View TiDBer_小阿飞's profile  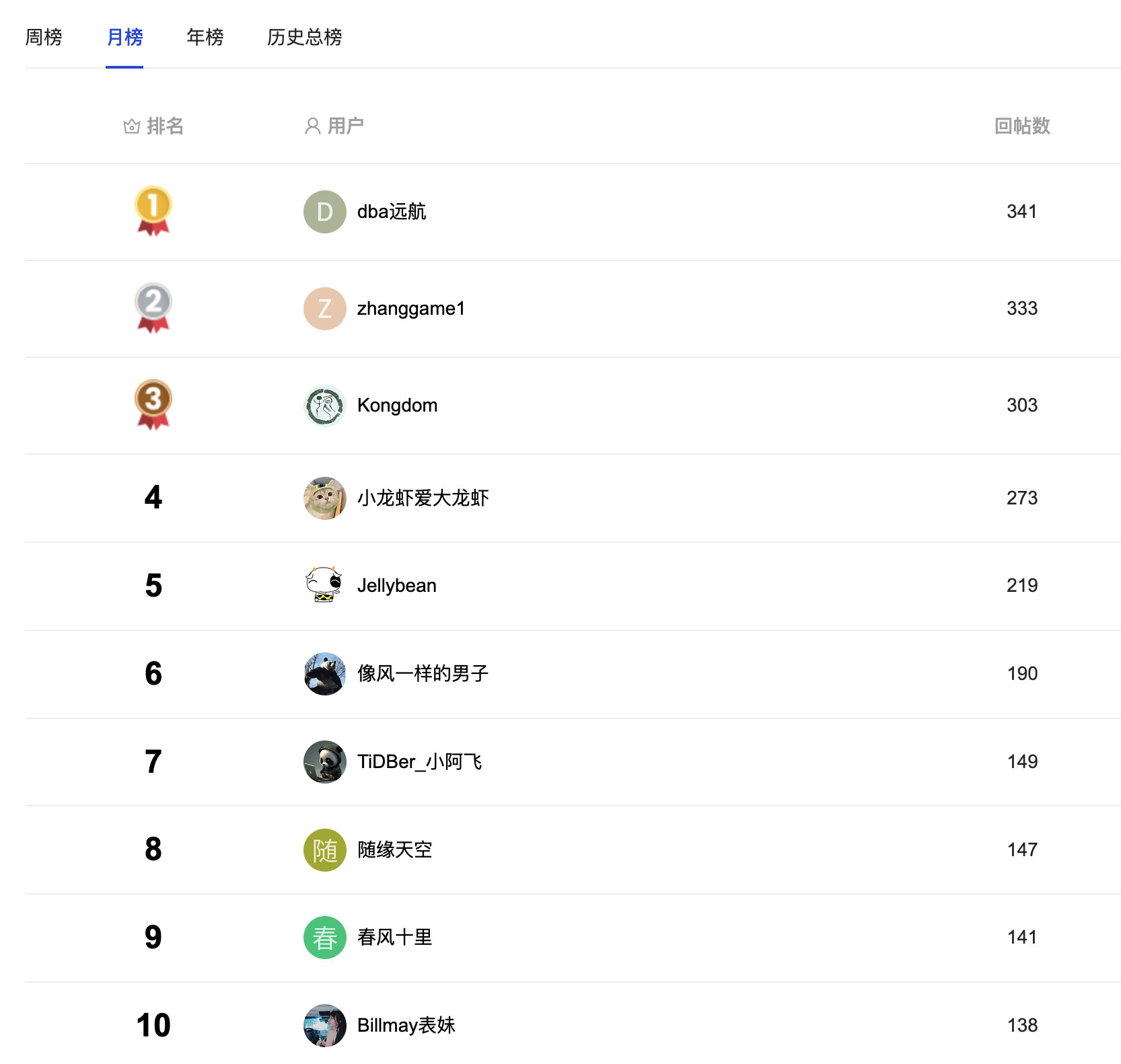[419, 762]
